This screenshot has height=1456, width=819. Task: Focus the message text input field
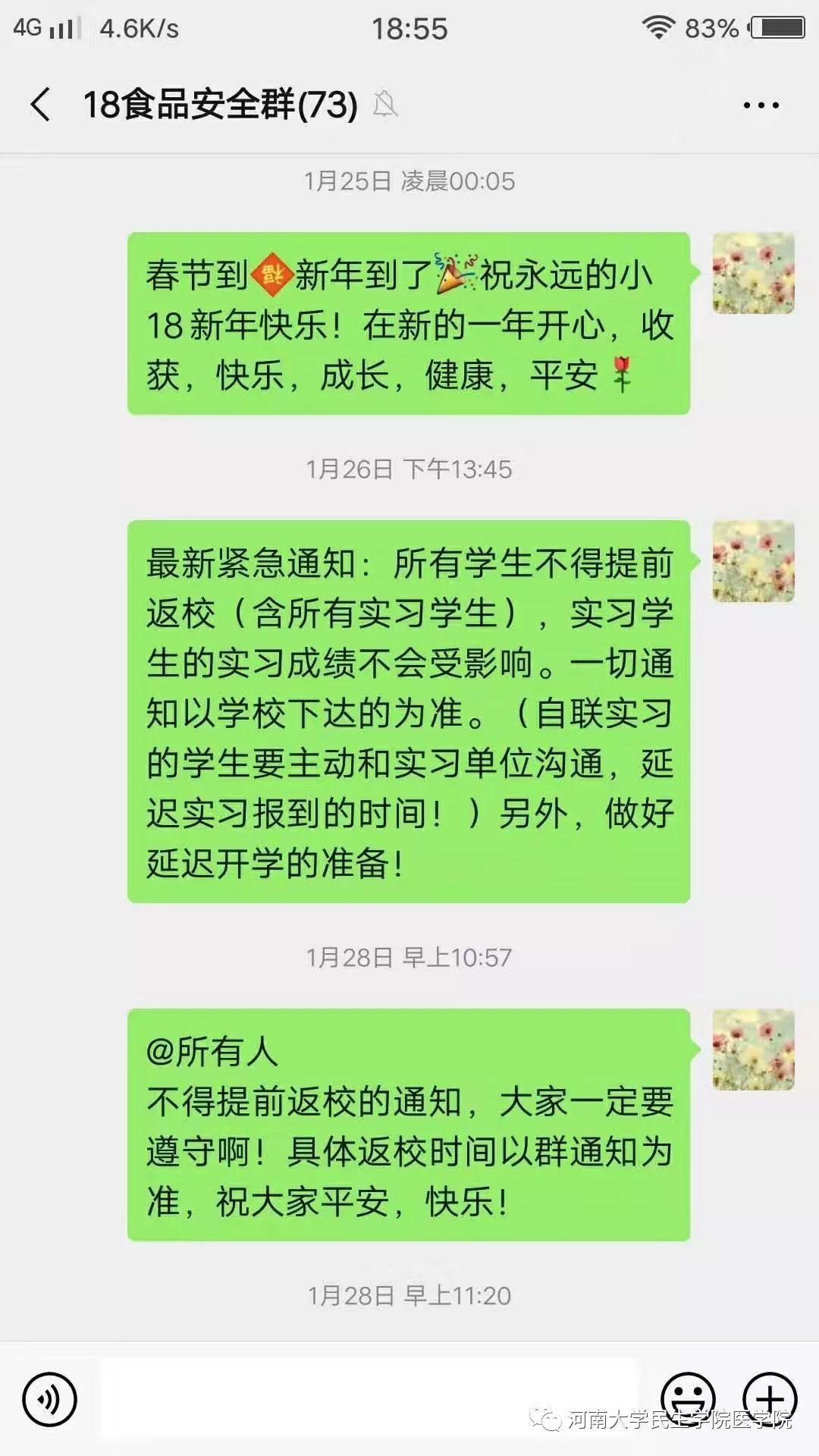pyautogui.click(x=369, y=1398)
